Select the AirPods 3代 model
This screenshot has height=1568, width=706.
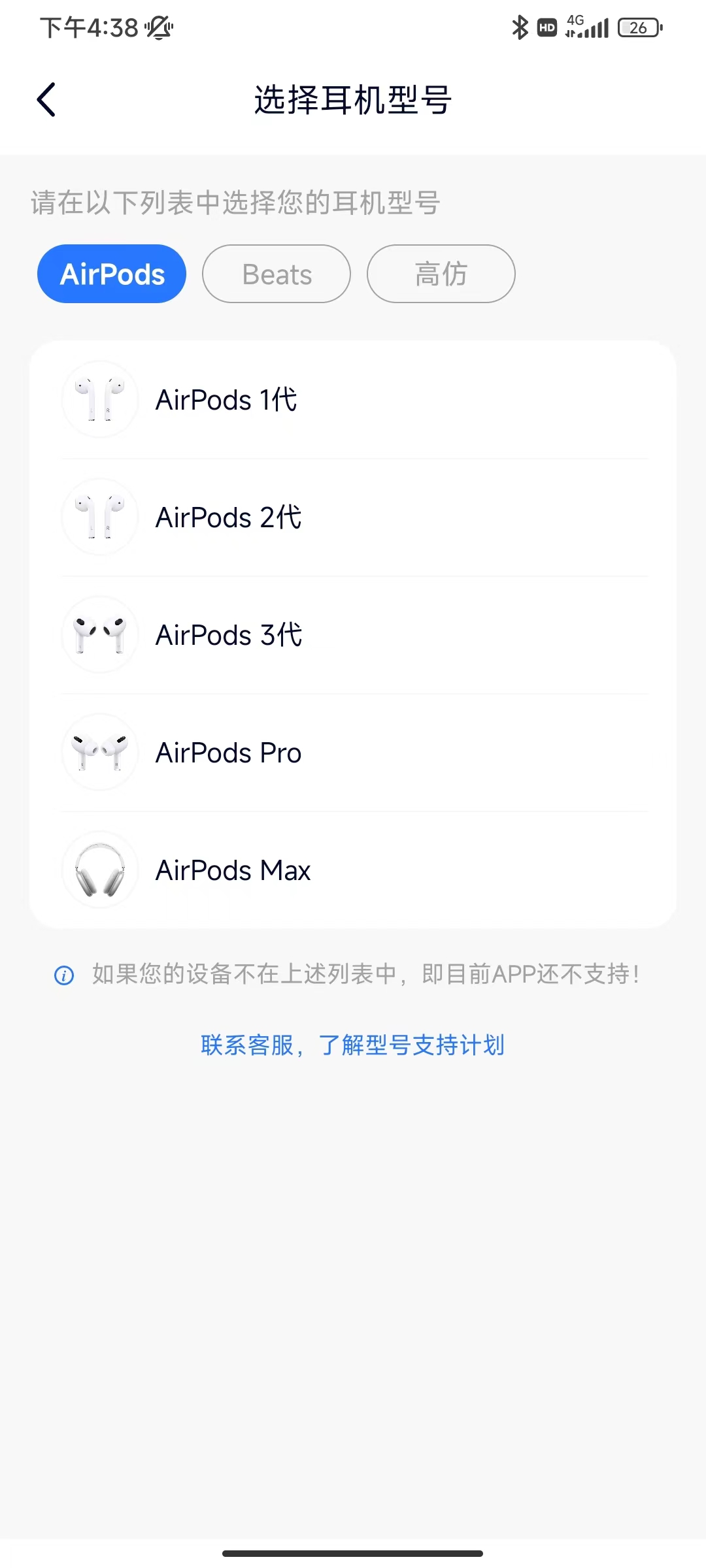click(x=353, y=635)
